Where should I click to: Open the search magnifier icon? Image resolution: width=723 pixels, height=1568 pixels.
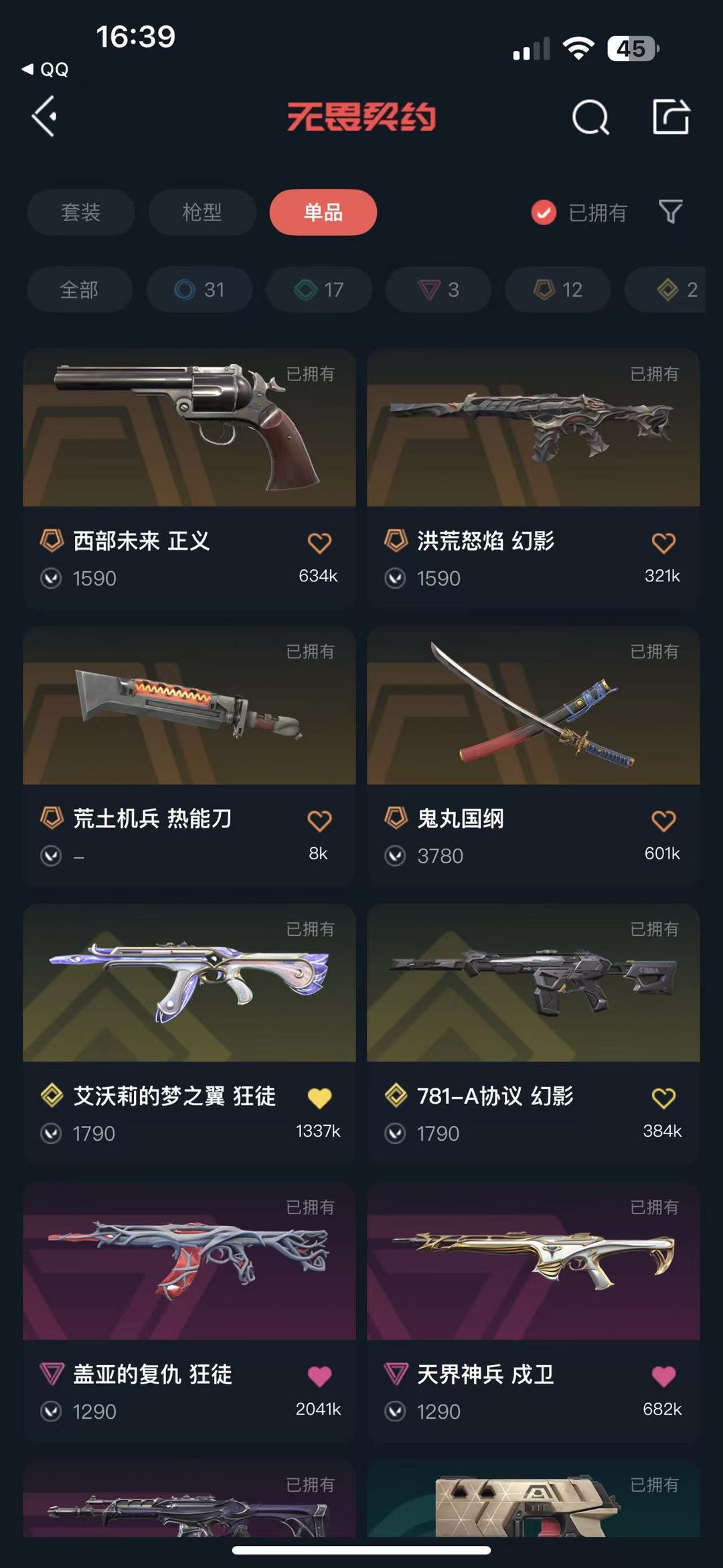click(x=590, y=118)
